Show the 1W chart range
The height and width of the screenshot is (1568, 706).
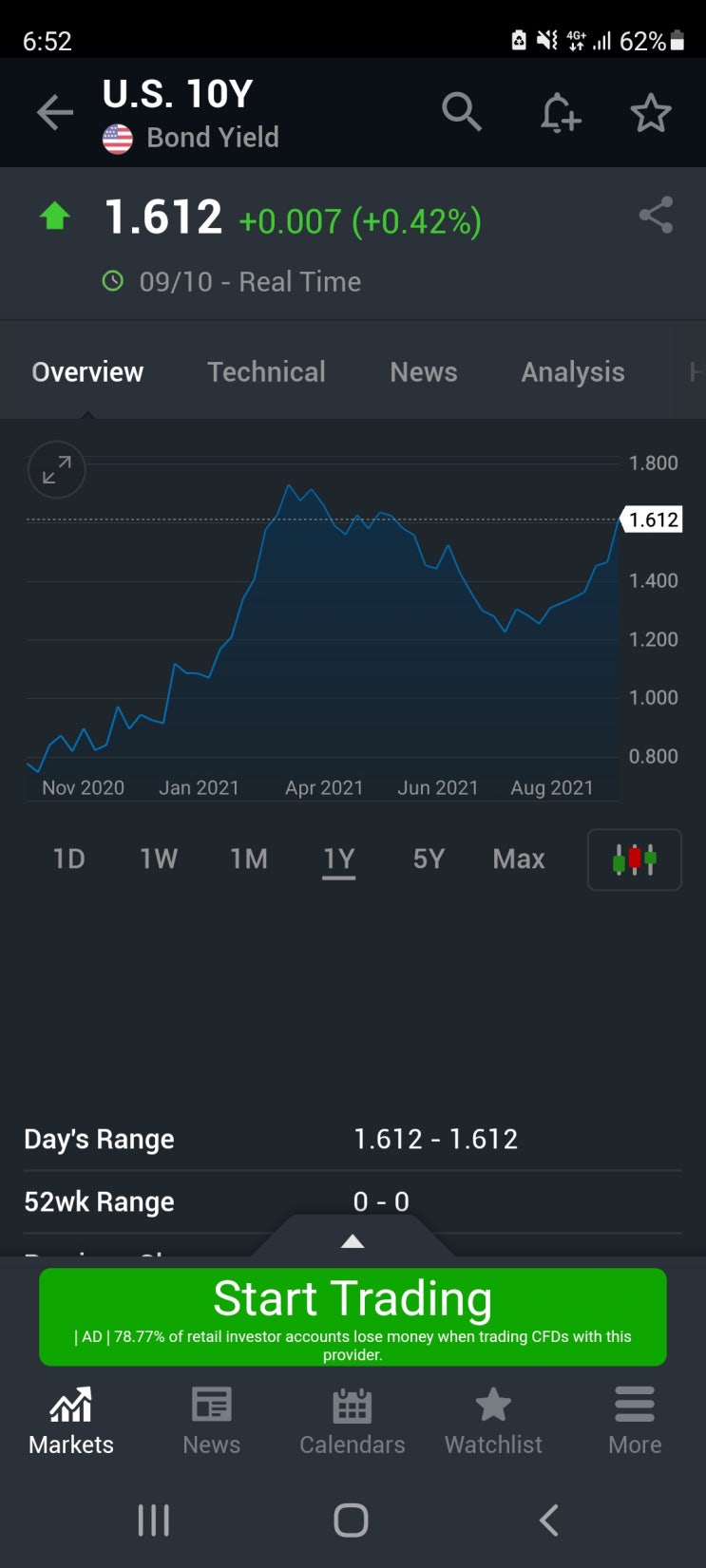159,859
